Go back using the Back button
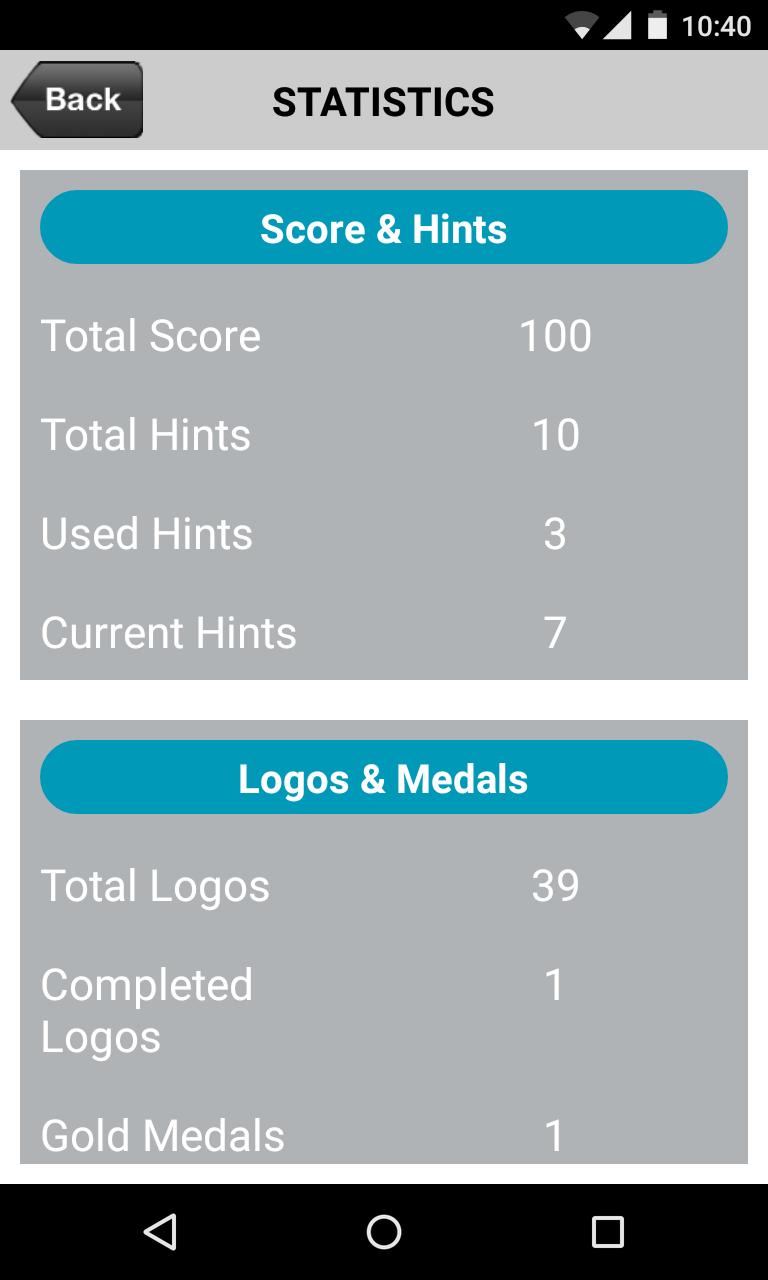The width and height of the screenshot is (768, 1280). (78, 100)
